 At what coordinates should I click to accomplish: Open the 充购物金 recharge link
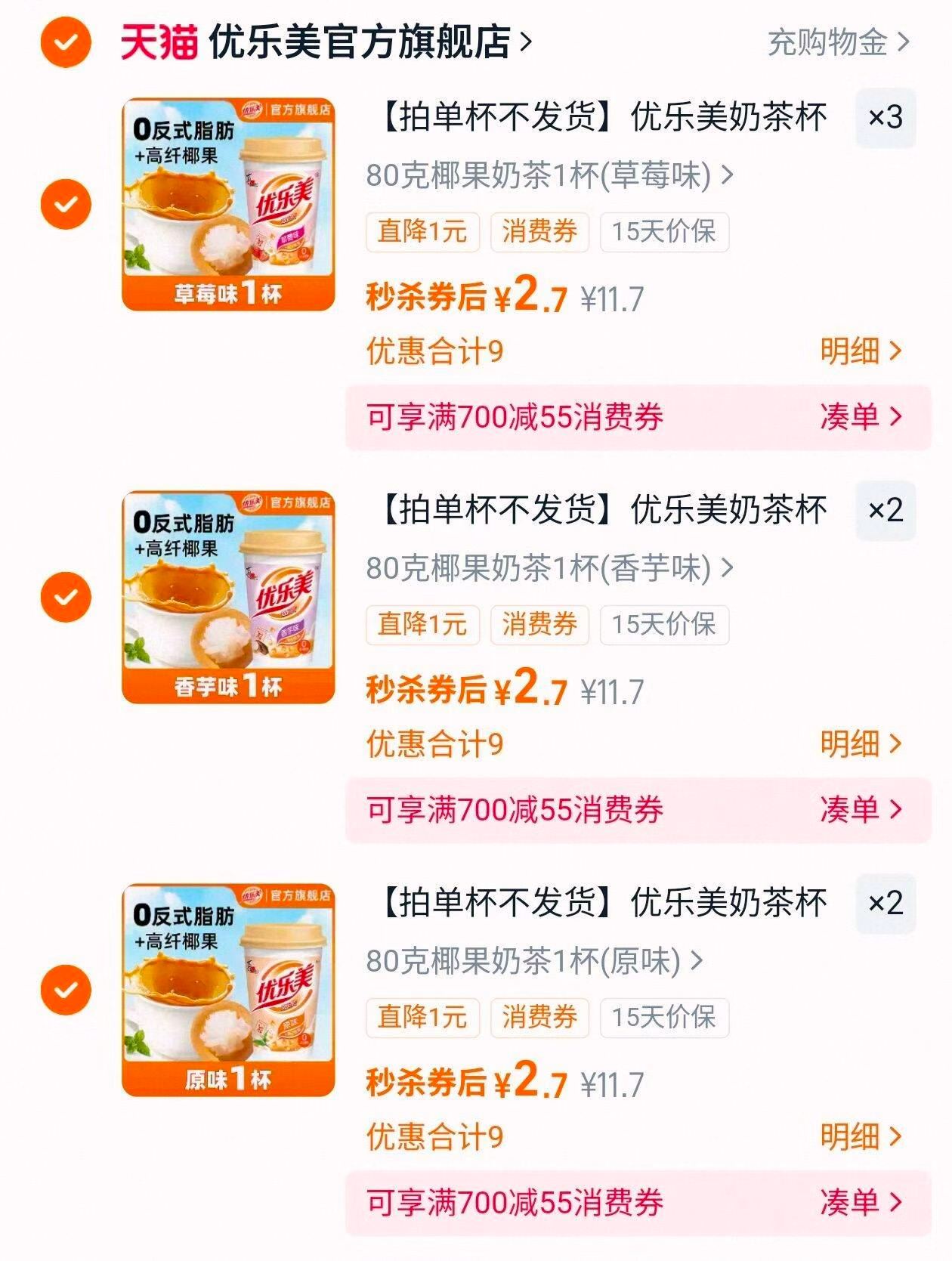pos(835,43)
